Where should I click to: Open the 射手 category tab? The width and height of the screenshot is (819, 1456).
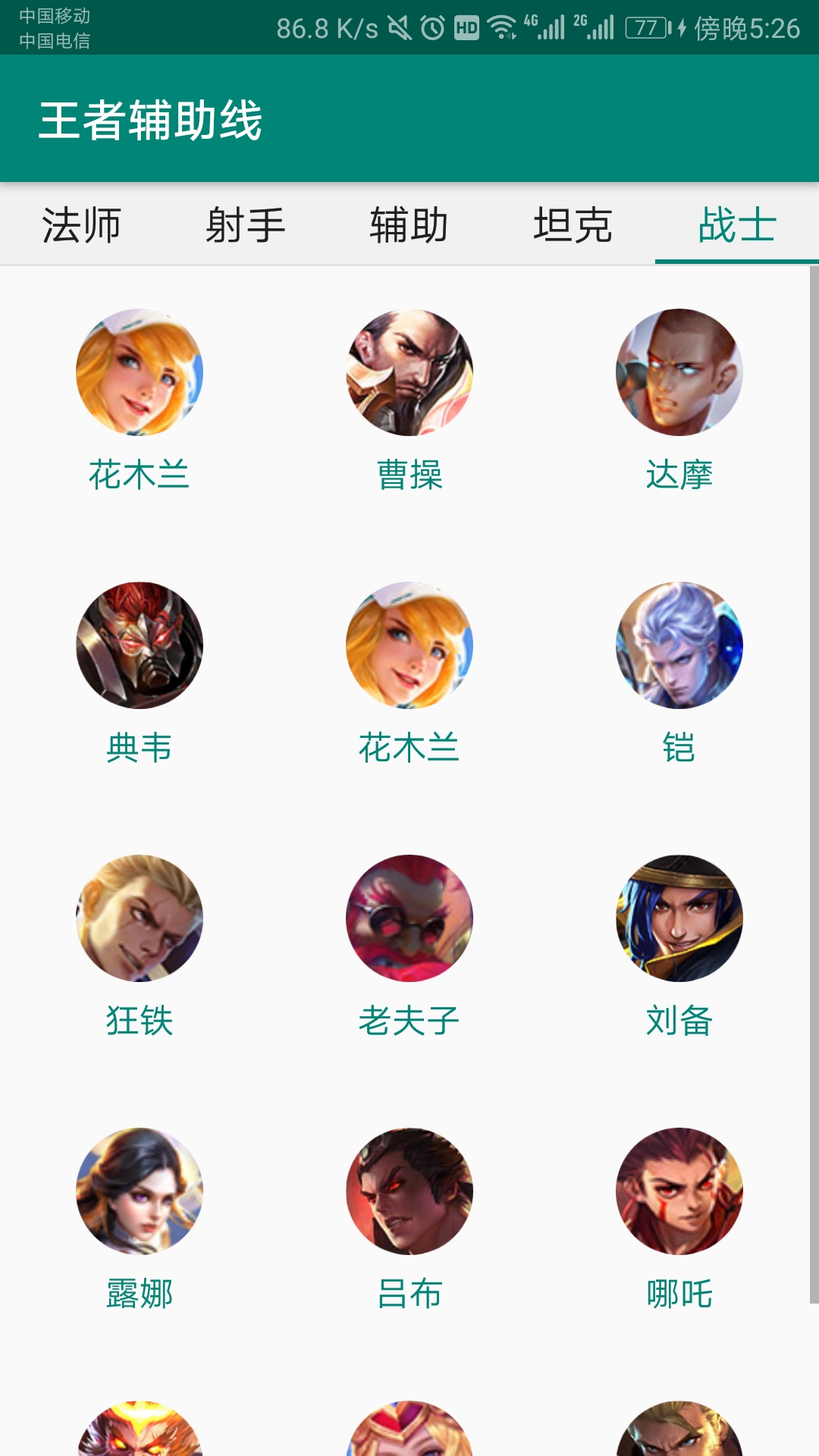coord(246,225)
